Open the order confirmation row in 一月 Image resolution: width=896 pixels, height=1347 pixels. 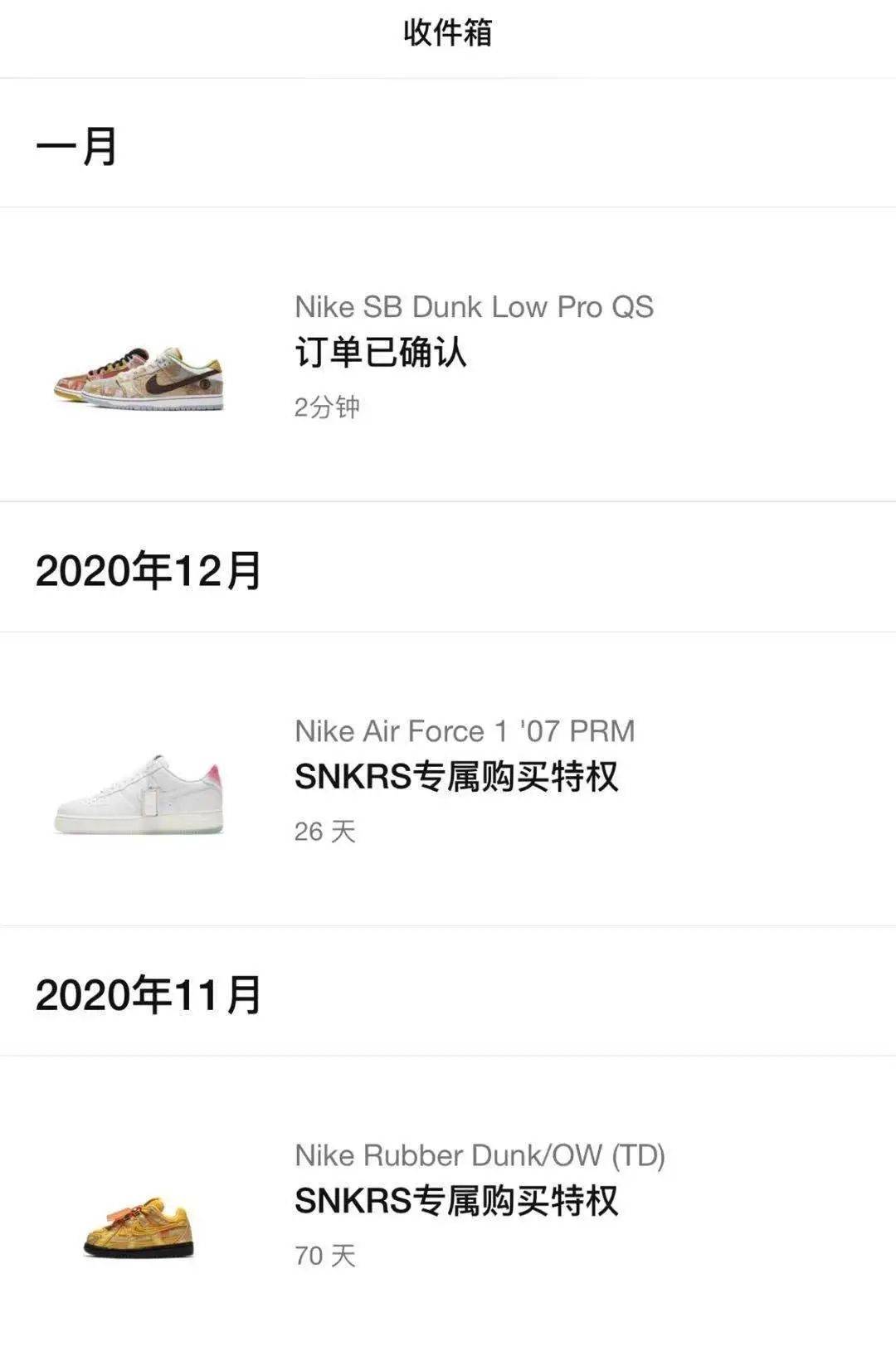[x=448, y=357]
